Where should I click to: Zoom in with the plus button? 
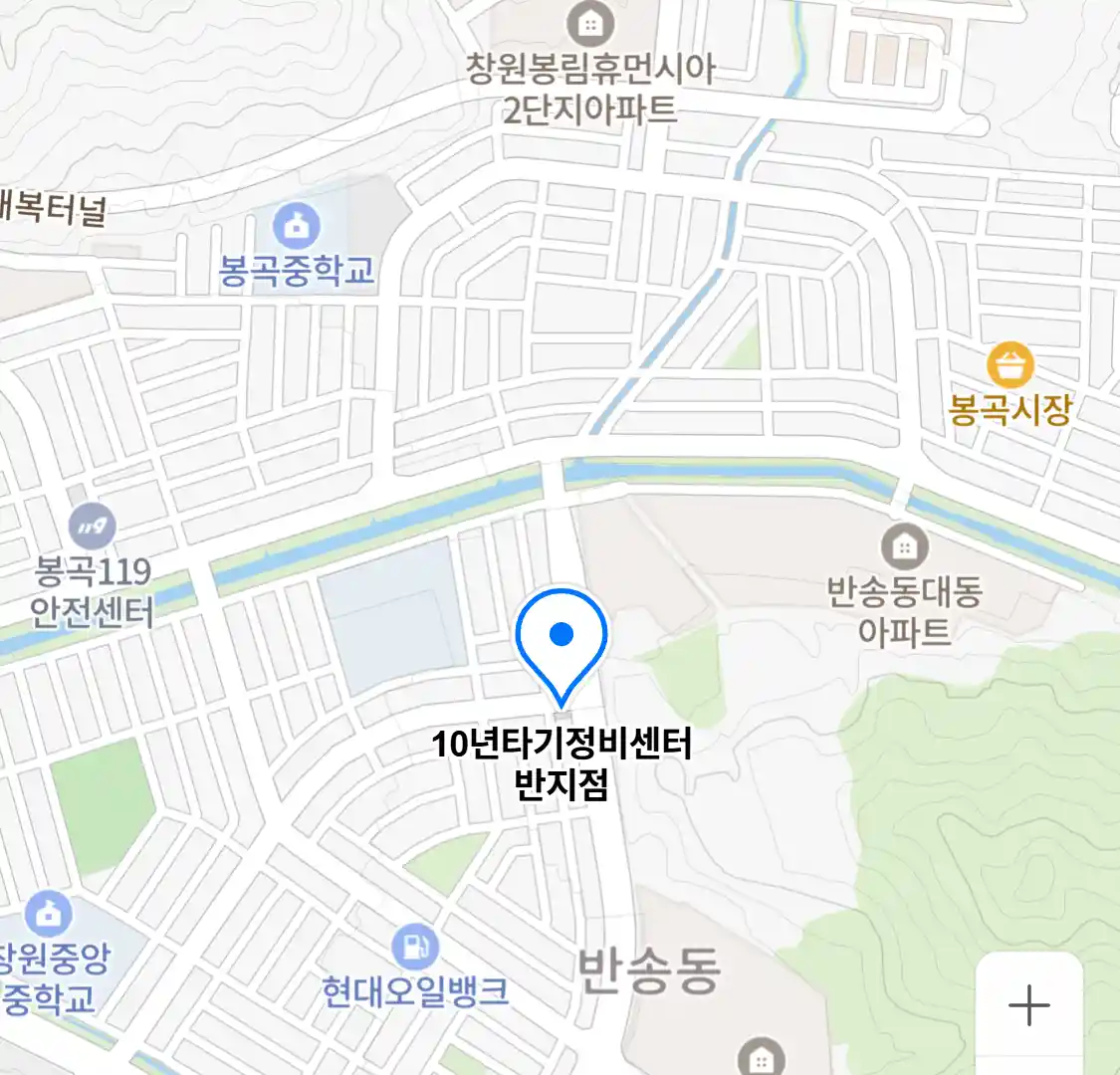click(1028, 1005)
